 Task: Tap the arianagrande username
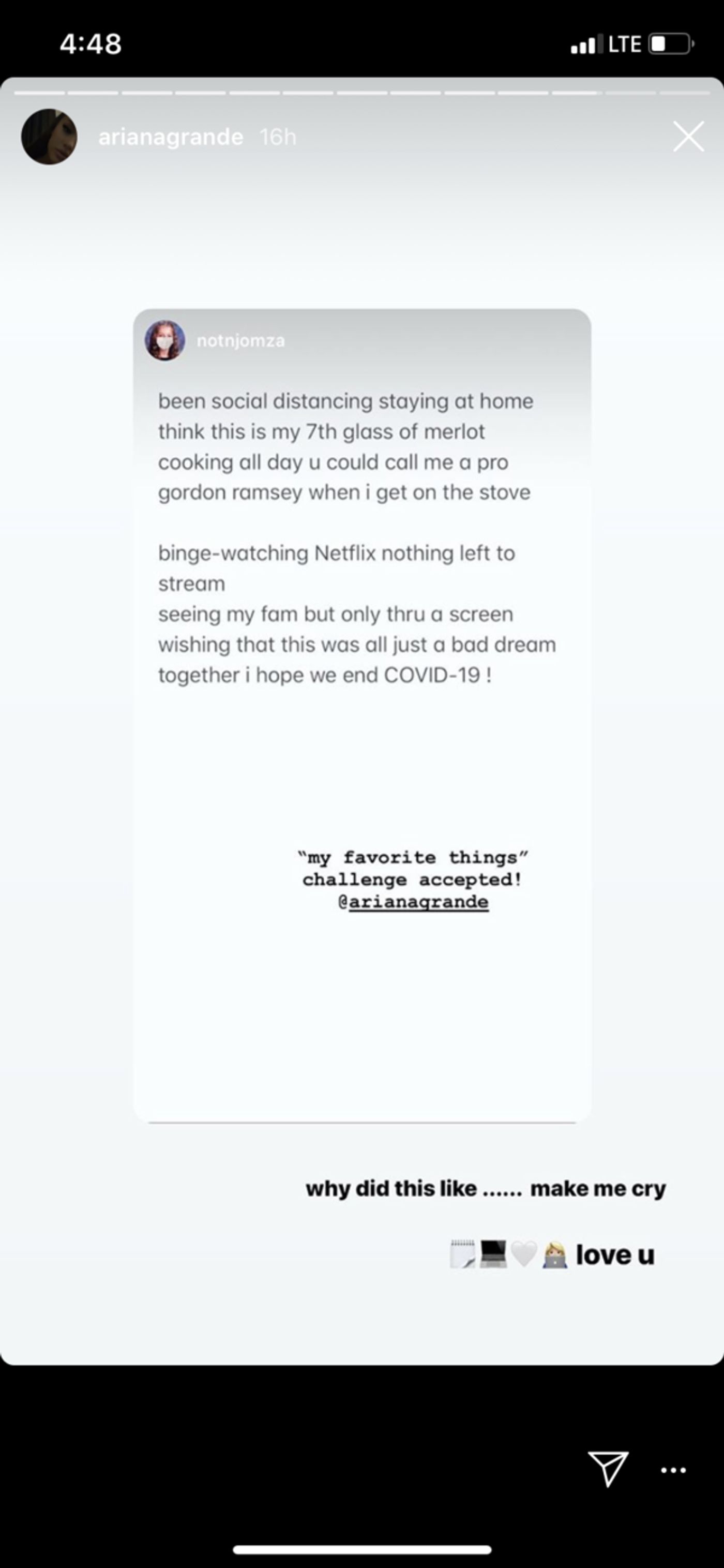click(x=170, y=137)
